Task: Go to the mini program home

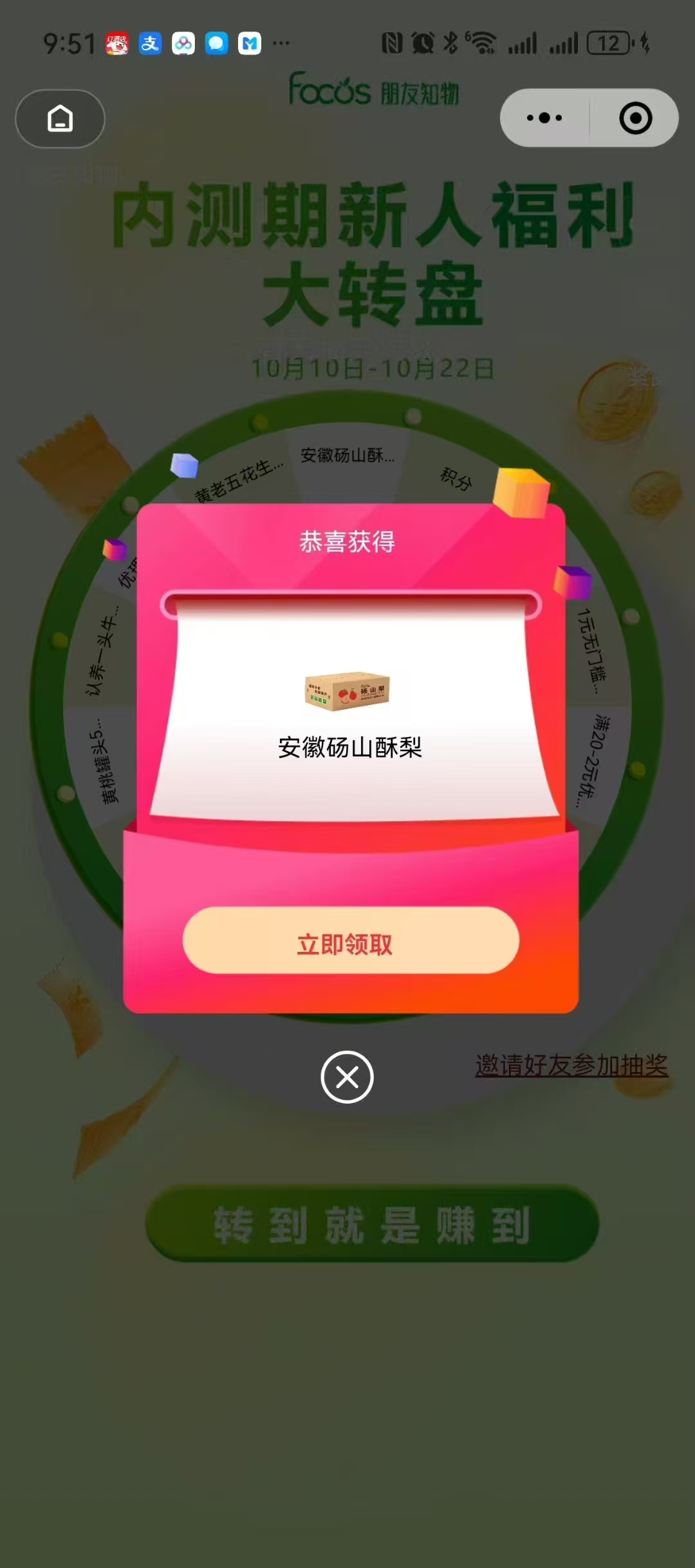Action: point(60,118)
